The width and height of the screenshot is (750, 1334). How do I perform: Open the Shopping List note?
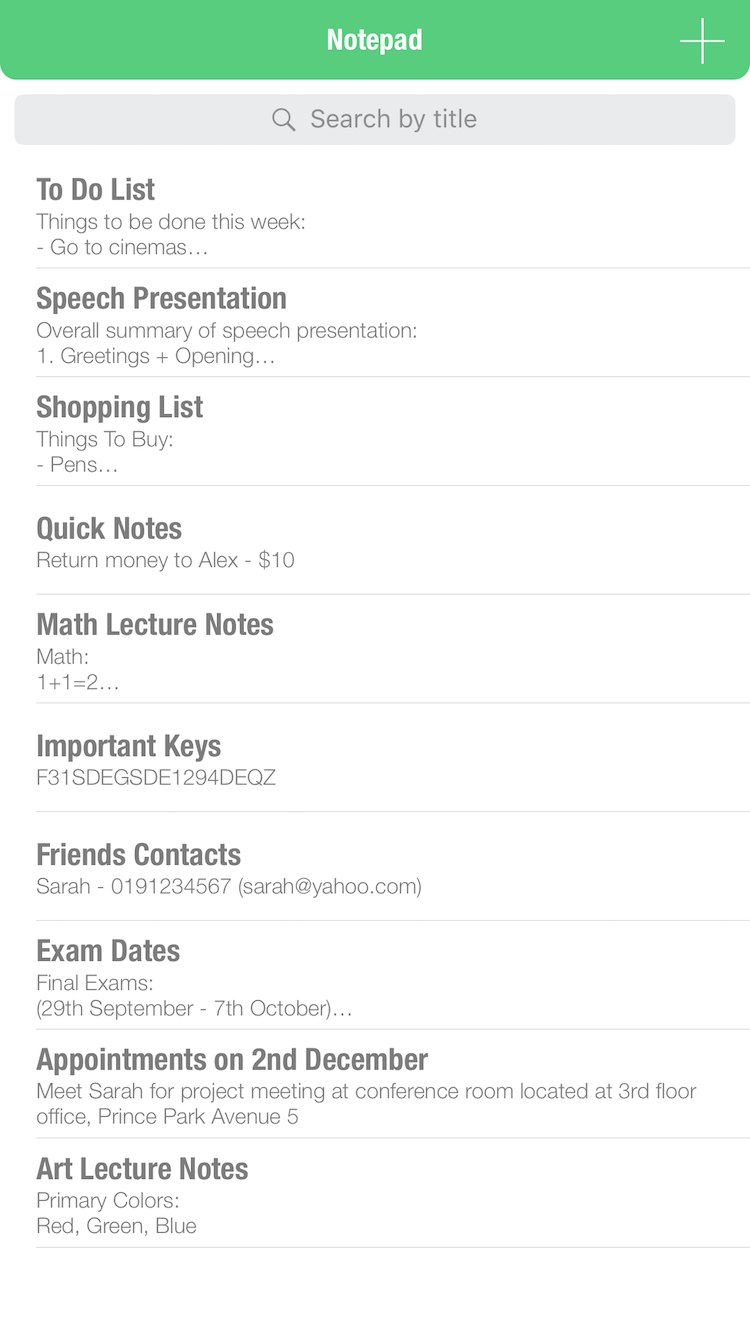click(x=375, y=435)
